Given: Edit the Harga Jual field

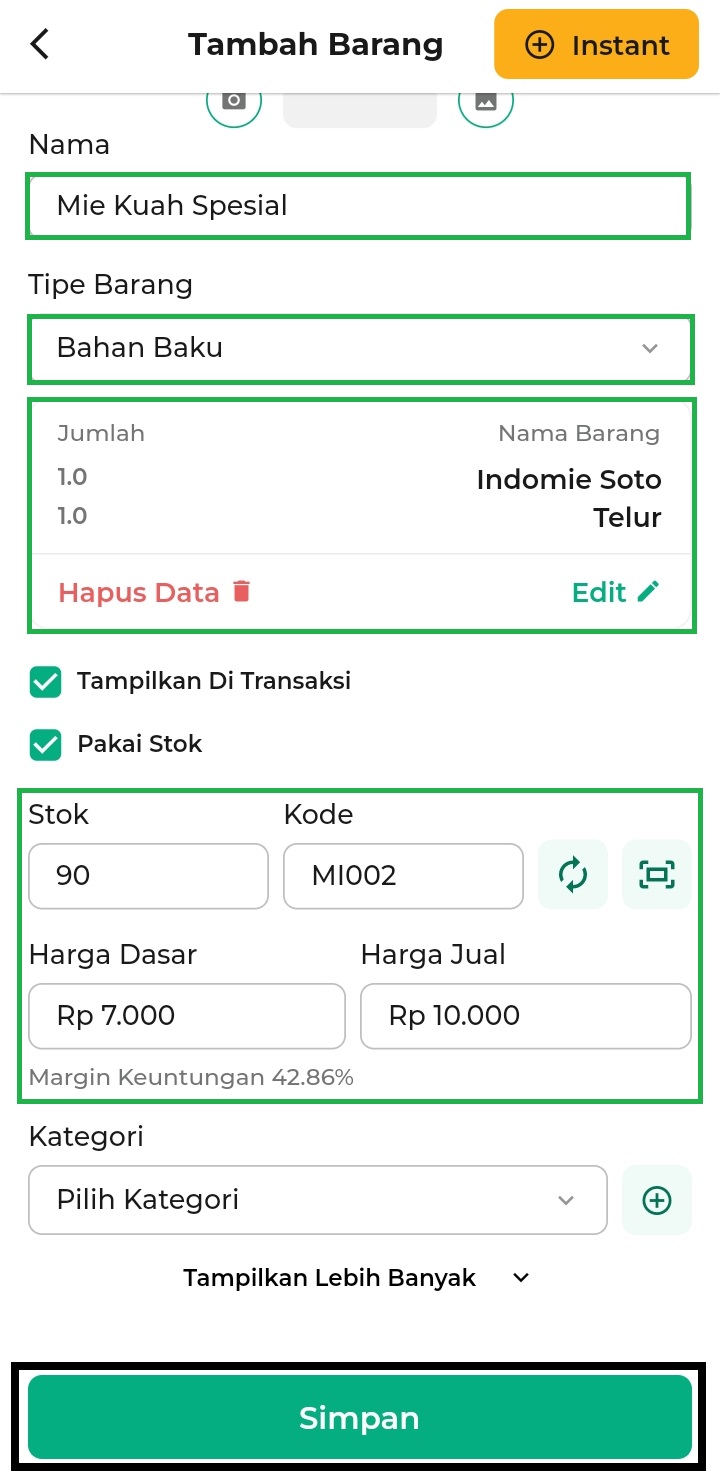Looking at the screenshot, I should pyautogui.click(x=526, y=1016).
